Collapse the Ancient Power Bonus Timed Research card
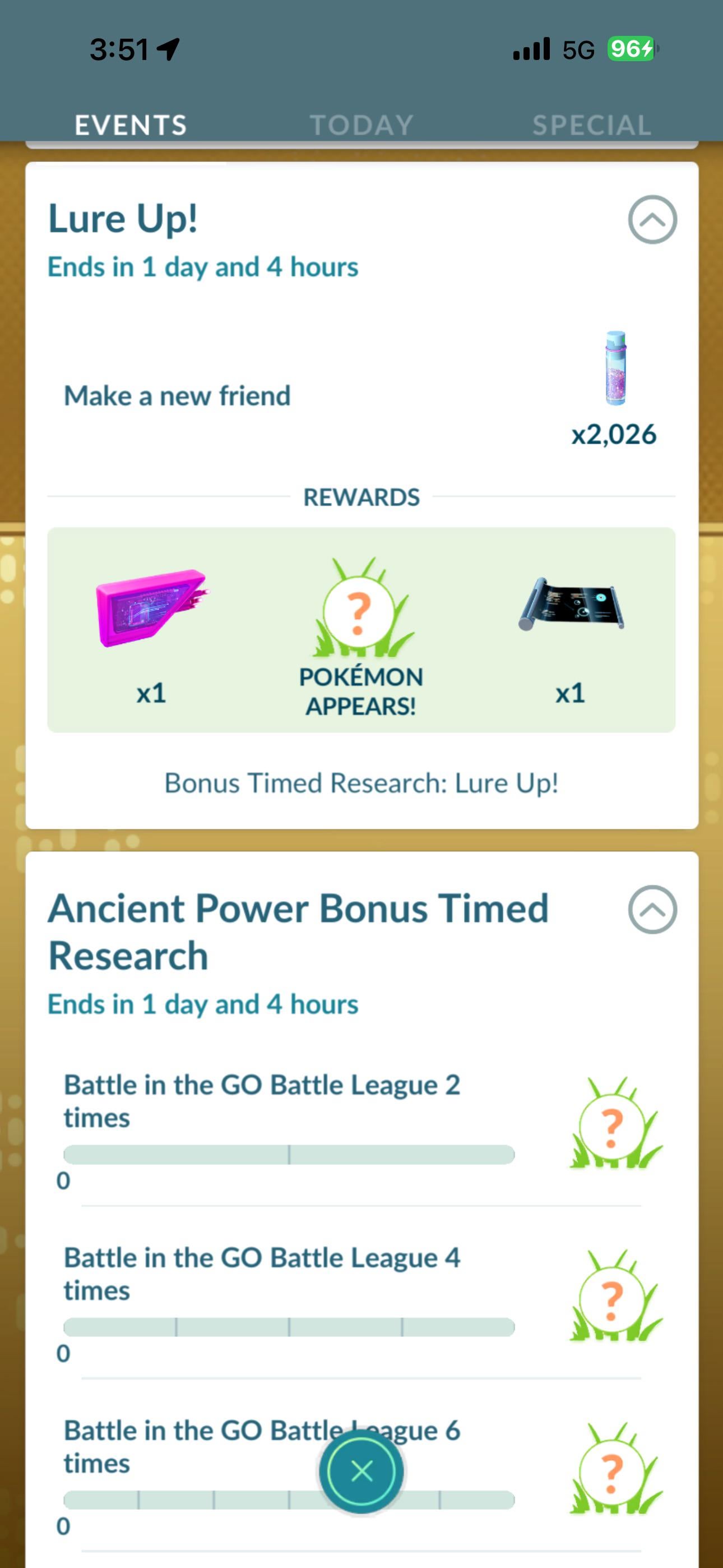The width and height of the screenshot is (723, 1568). click(652, 910)
